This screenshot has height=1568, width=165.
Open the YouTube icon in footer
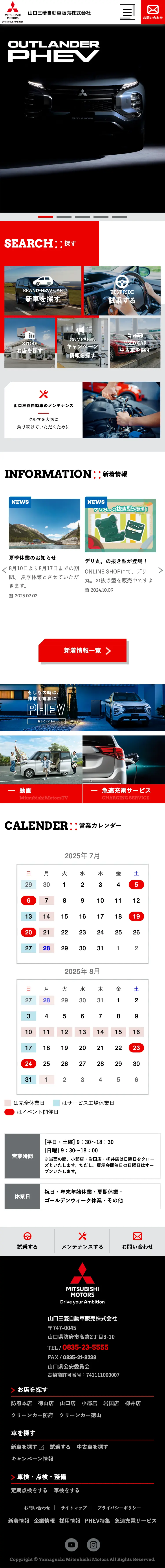click(71, 1544)
